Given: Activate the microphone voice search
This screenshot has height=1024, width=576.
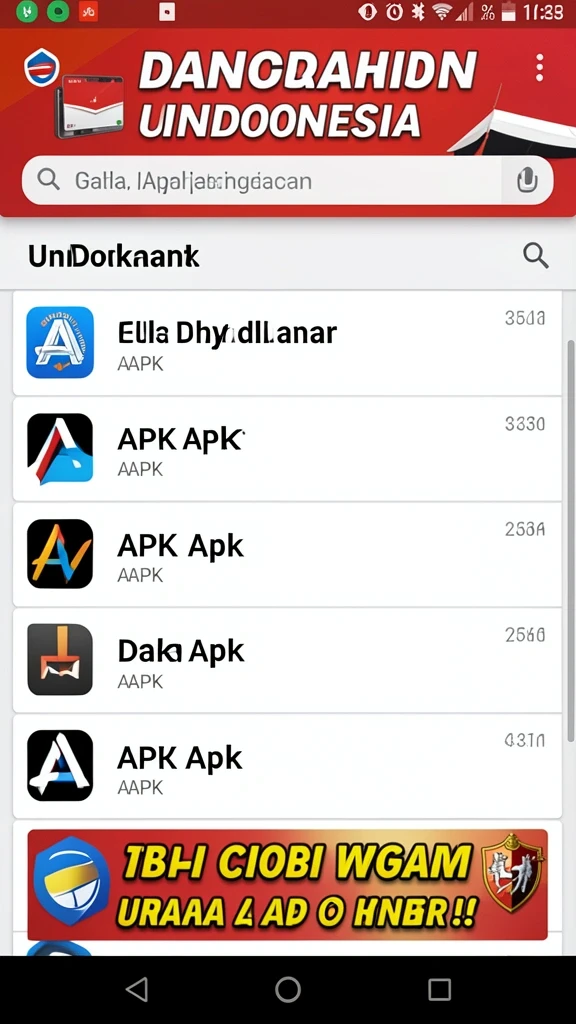Looking at the screenshot, I should 526,180.
